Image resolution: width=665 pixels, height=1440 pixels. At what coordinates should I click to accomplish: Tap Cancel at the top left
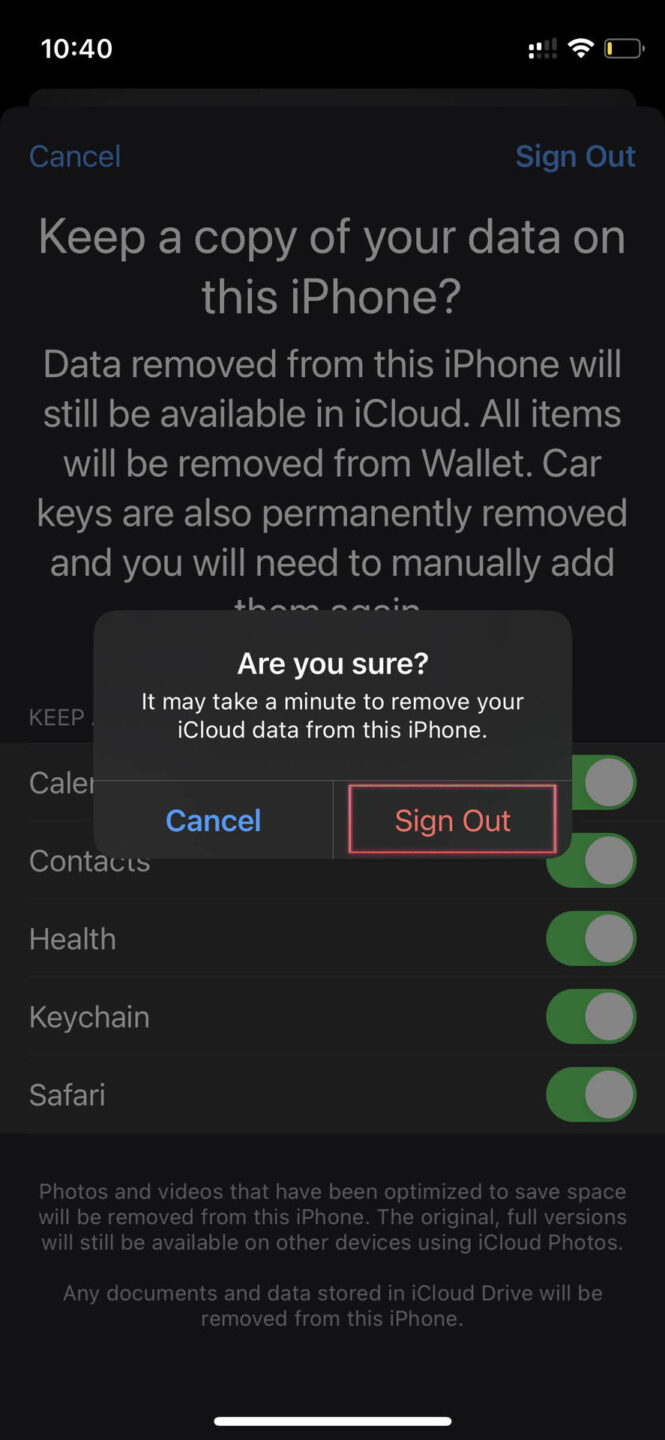point(75,157)
